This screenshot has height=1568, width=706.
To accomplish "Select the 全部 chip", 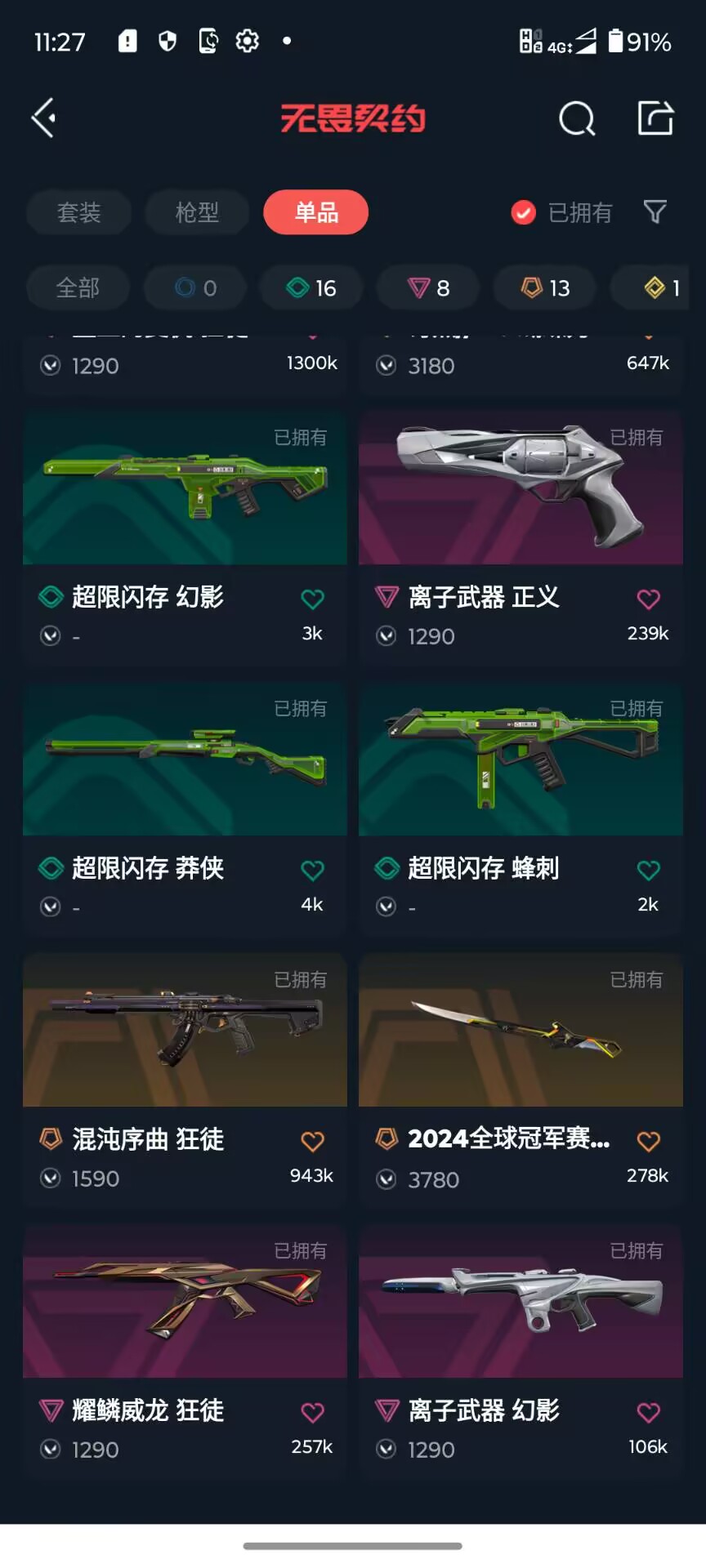I will click(78, 287).
